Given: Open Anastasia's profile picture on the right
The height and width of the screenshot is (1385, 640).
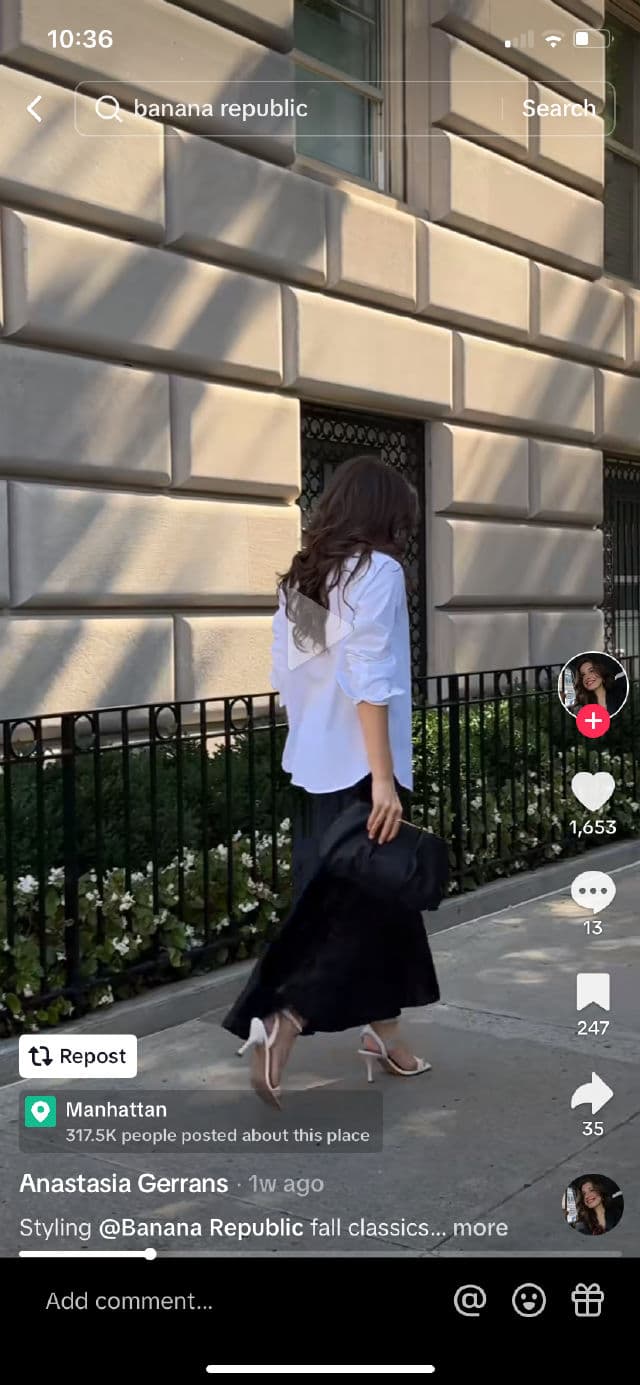Looking at the screenshot, I should 593,685.
